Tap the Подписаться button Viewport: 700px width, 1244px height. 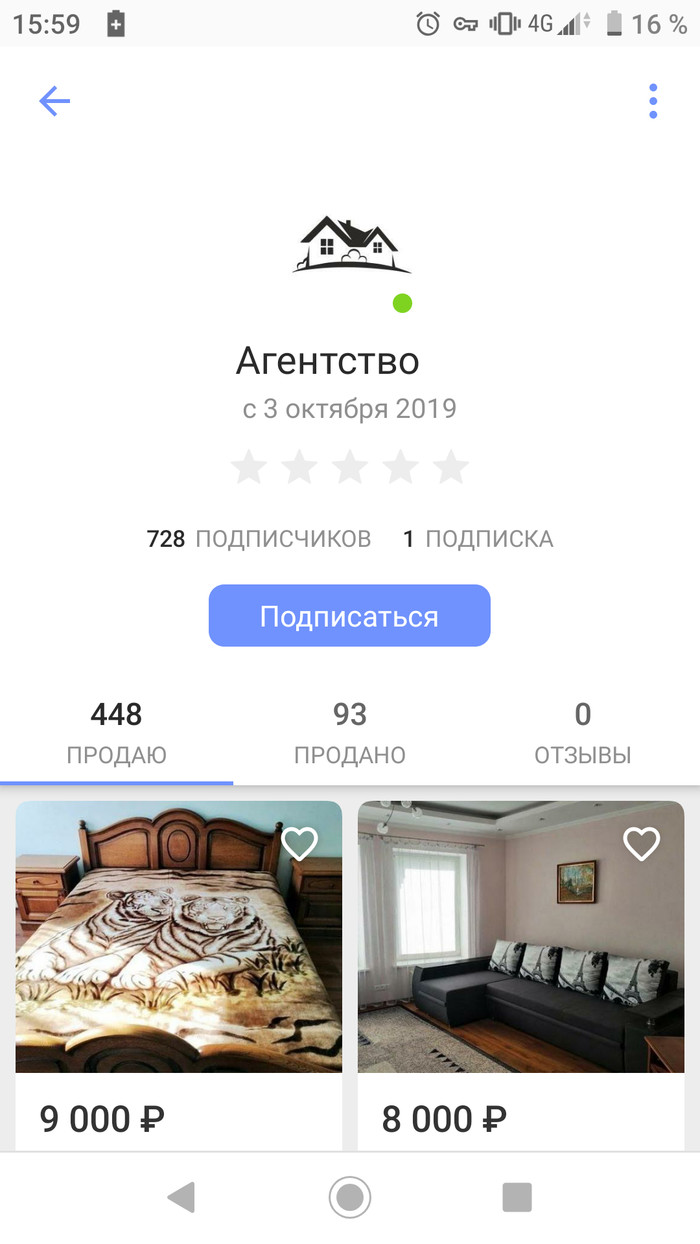(349, 616)
